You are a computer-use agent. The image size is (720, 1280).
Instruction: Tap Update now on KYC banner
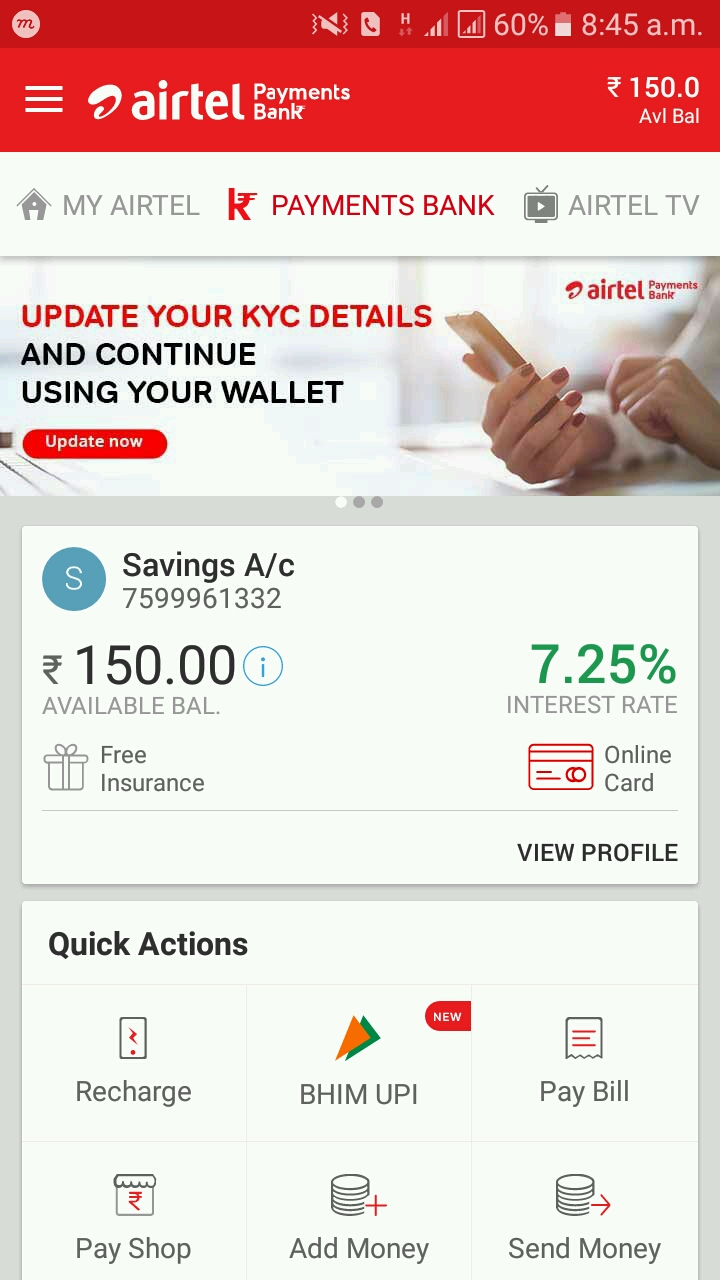94,442
